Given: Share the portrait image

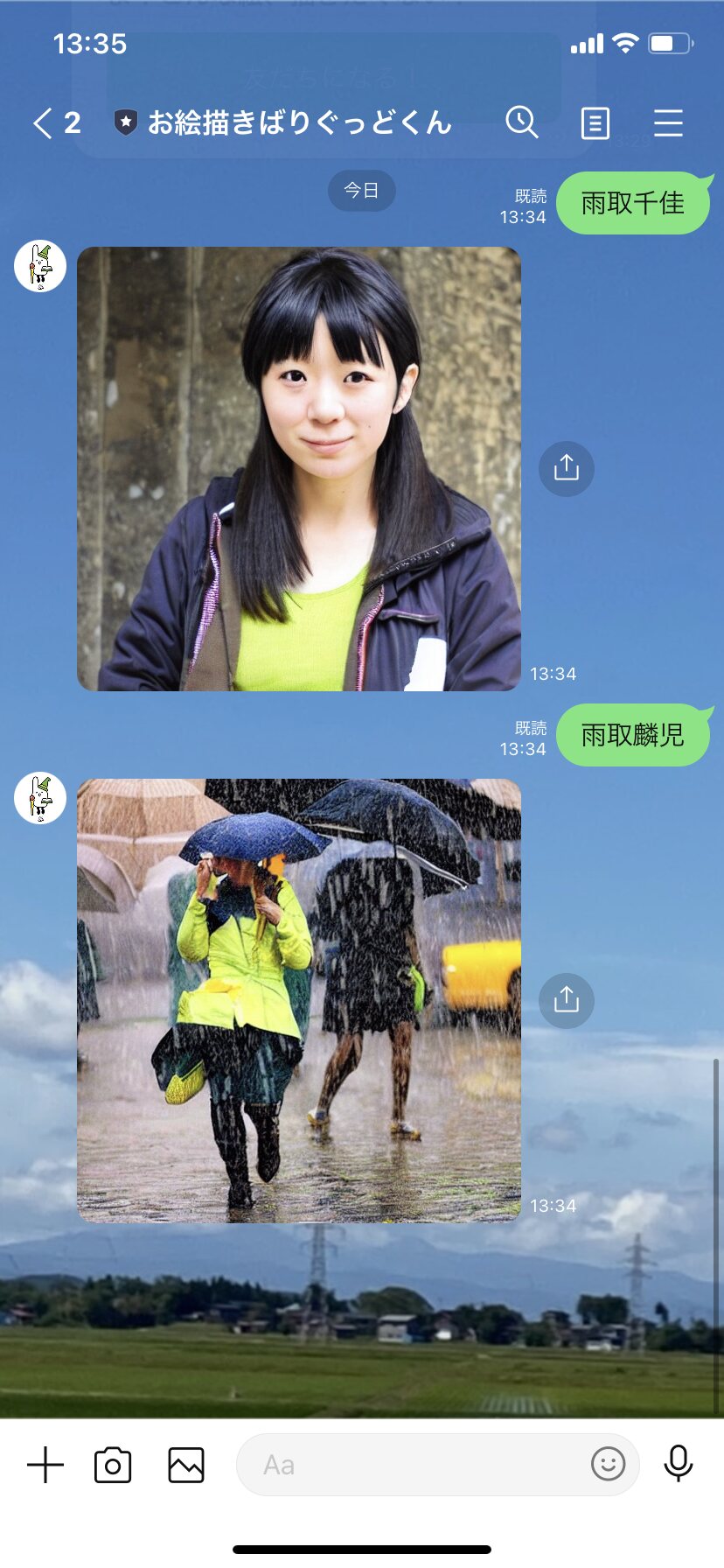Looking at the screenshot, I should (567, 468).
